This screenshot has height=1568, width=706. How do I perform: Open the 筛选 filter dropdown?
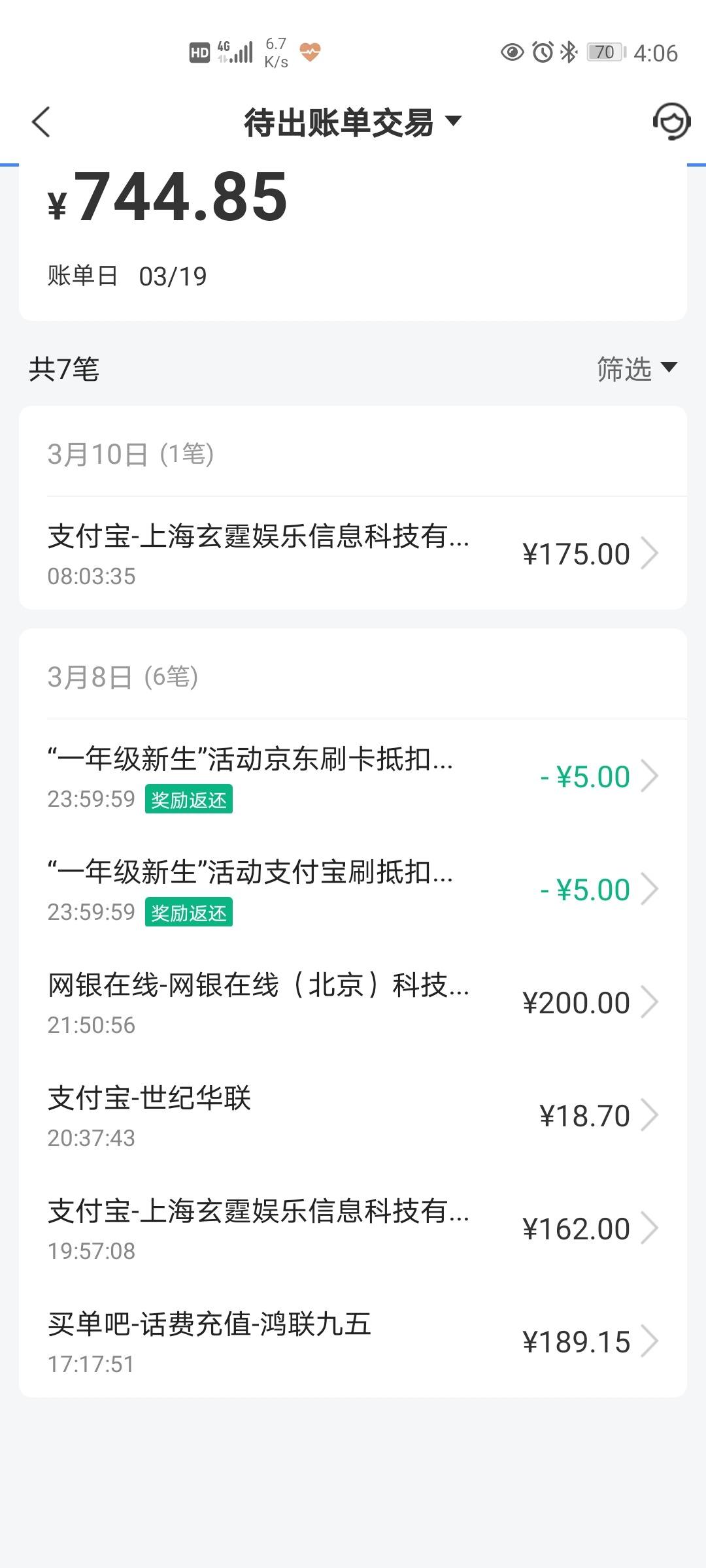(x=637, y=369)
